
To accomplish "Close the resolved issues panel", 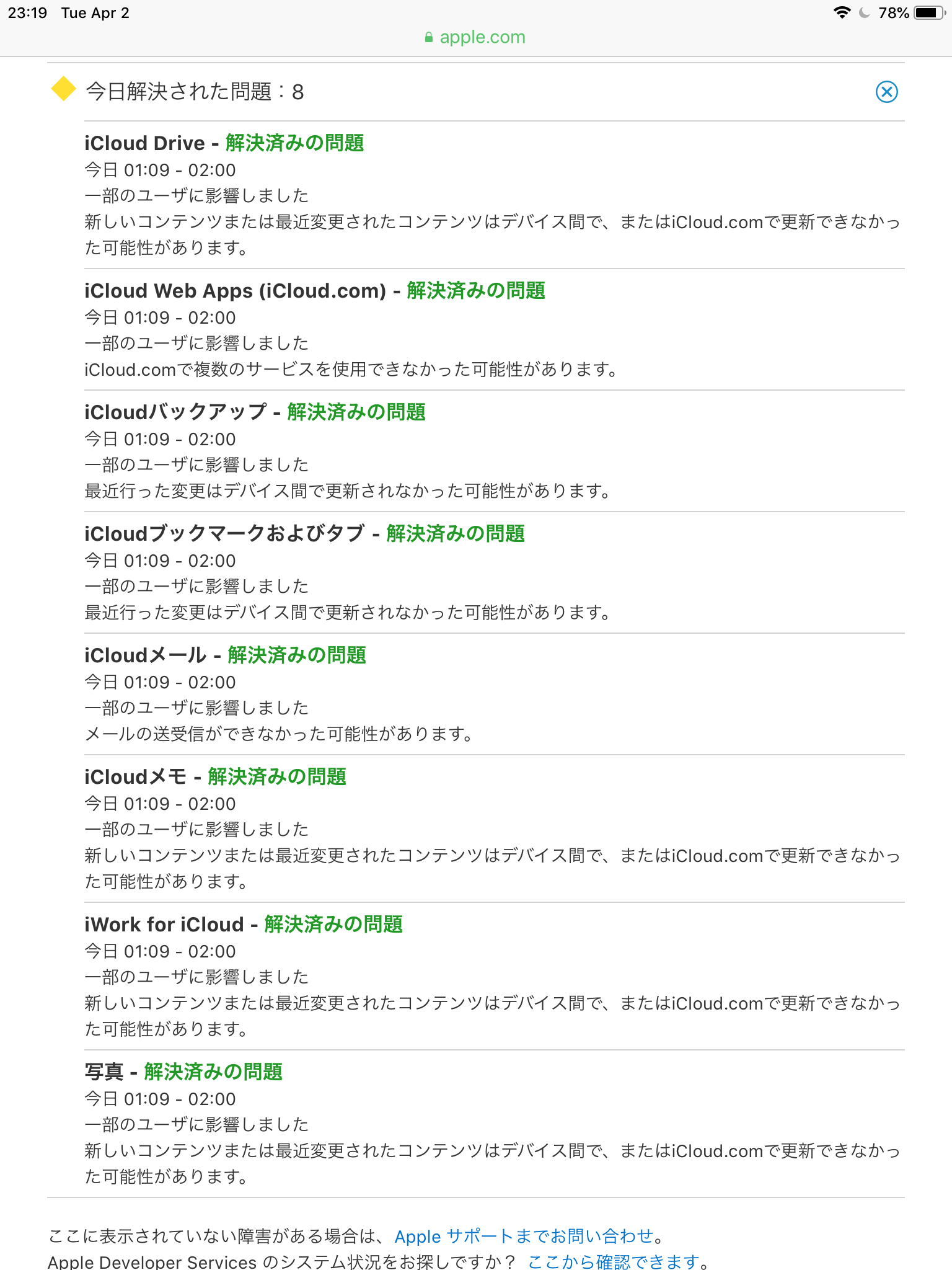I will [x=886, y=92].
